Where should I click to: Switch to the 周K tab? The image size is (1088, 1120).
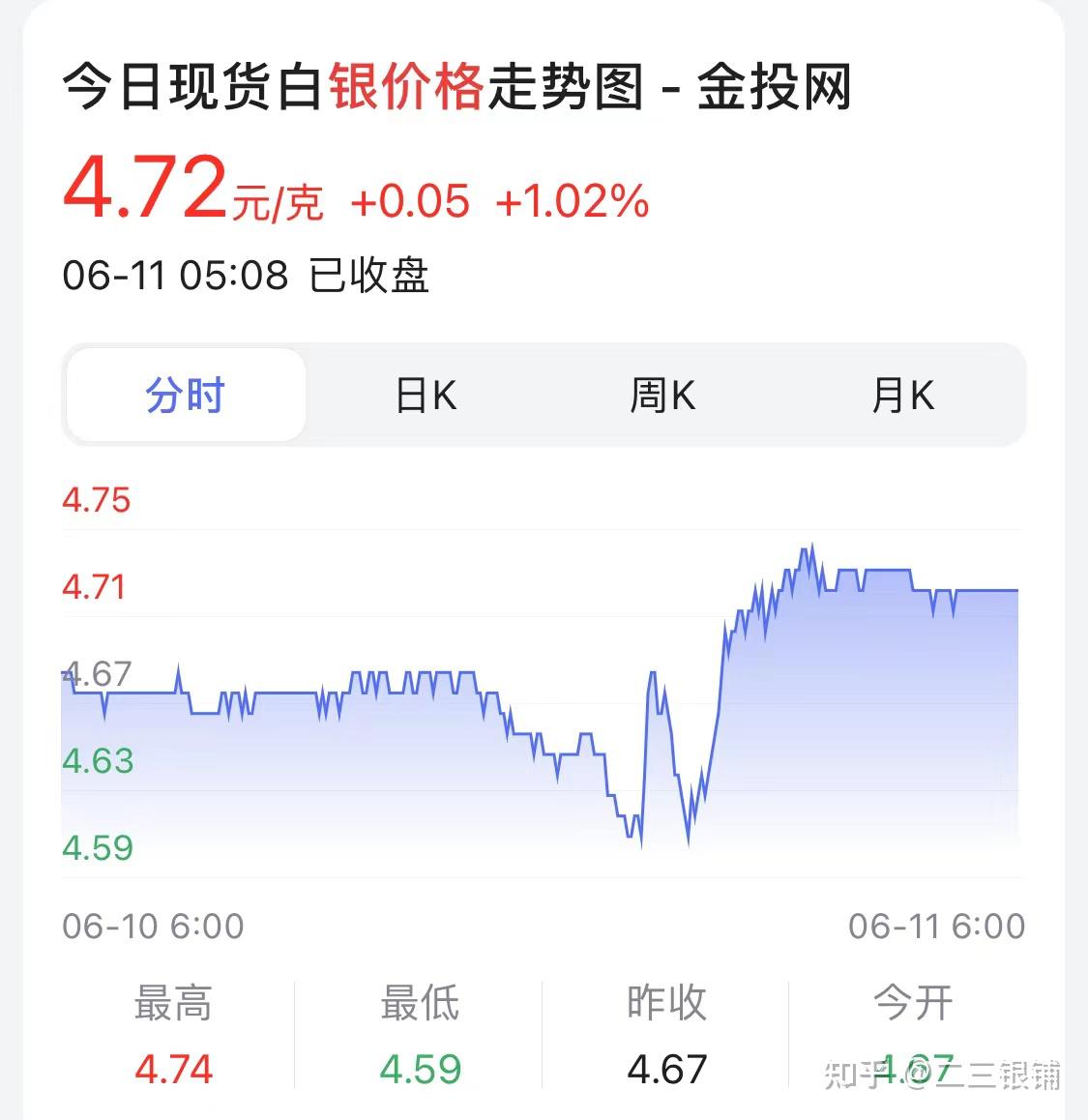(x=662, y=395)
